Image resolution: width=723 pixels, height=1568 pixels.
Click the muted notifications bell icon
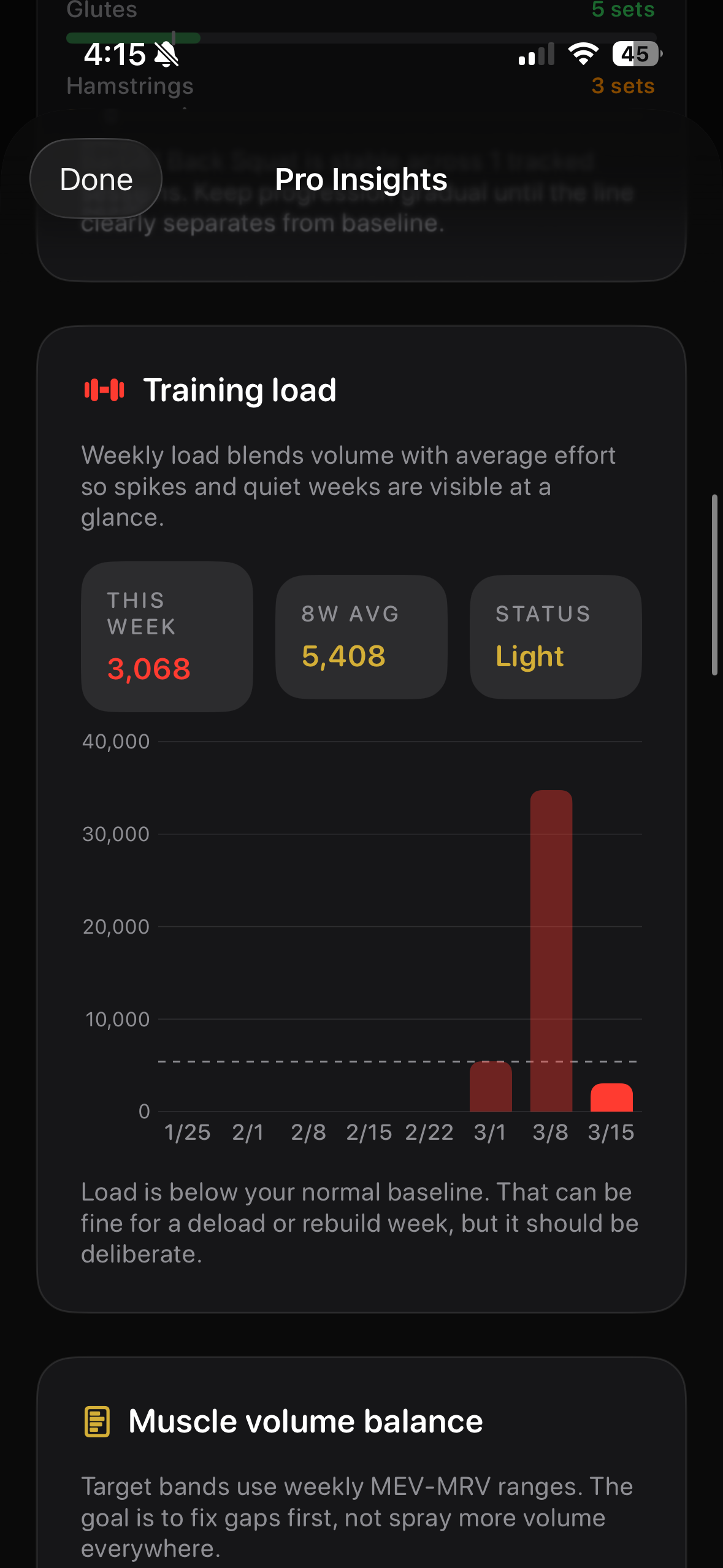click(x=167, y=53)
